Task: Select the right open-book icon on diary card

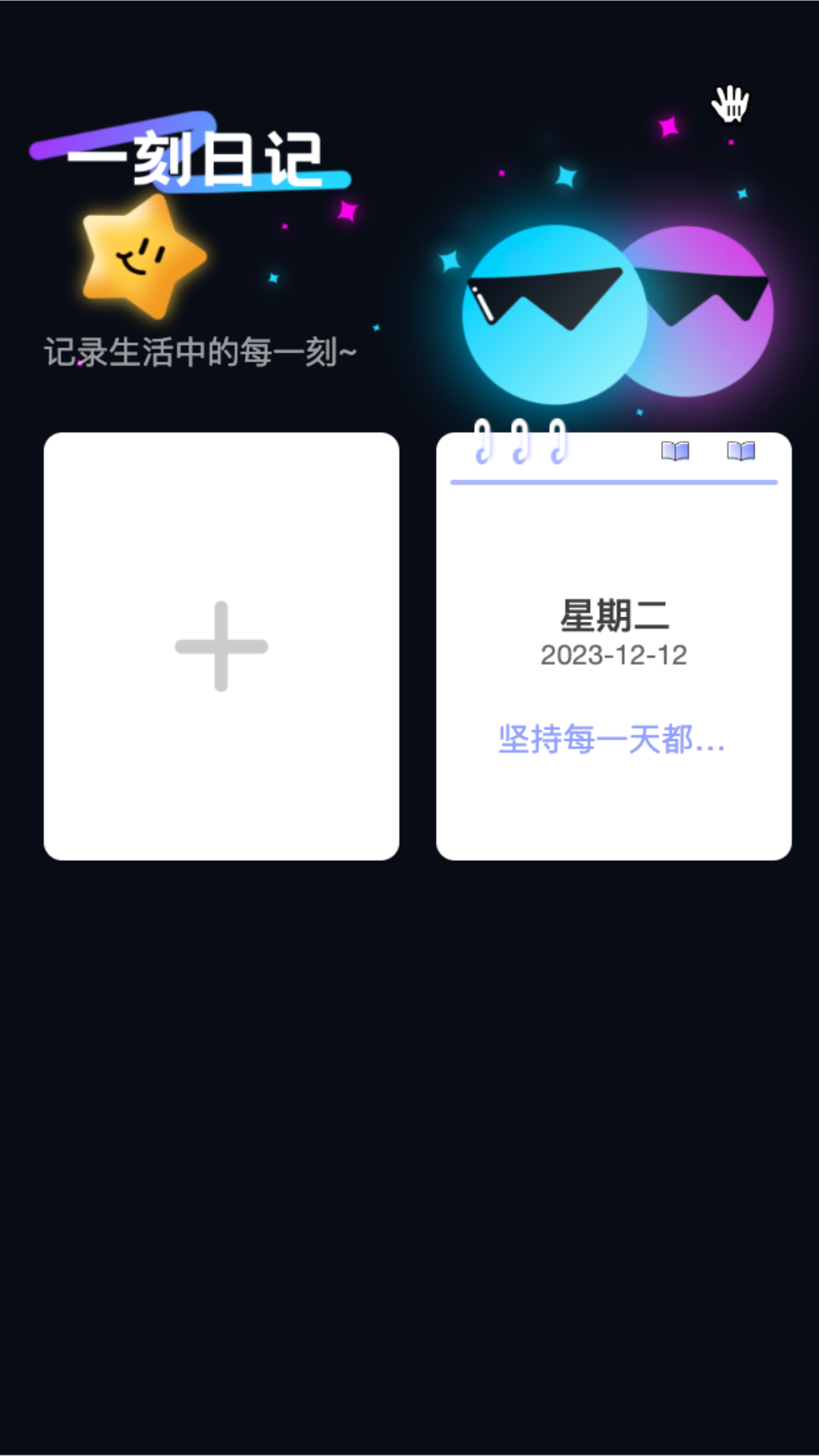Action: tap(739, 452)
